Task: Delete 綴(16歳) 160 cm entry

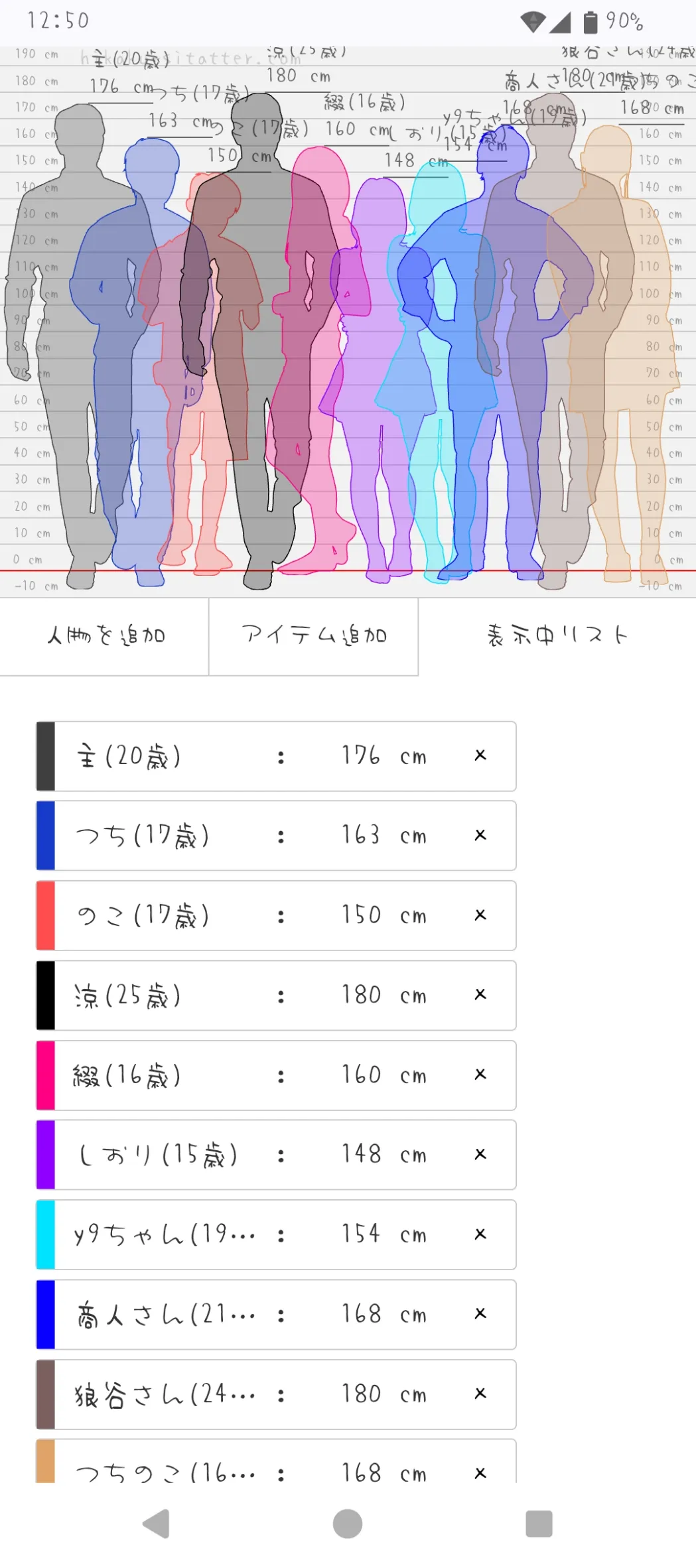Action: pyautogui.click(x=480, y=1074)
